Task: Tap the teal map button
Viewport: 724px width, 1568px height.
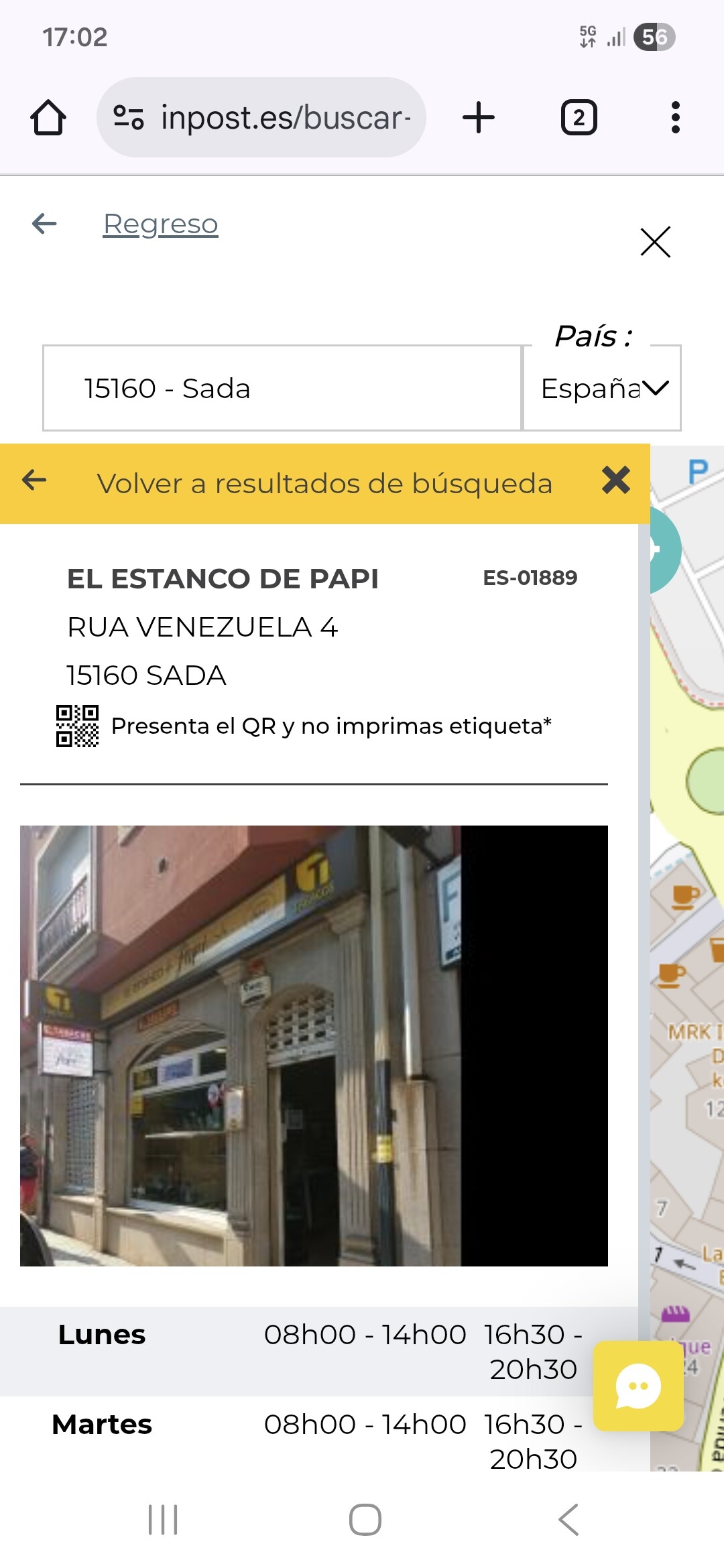Action: pyautogui.click(x=665, y=550)
